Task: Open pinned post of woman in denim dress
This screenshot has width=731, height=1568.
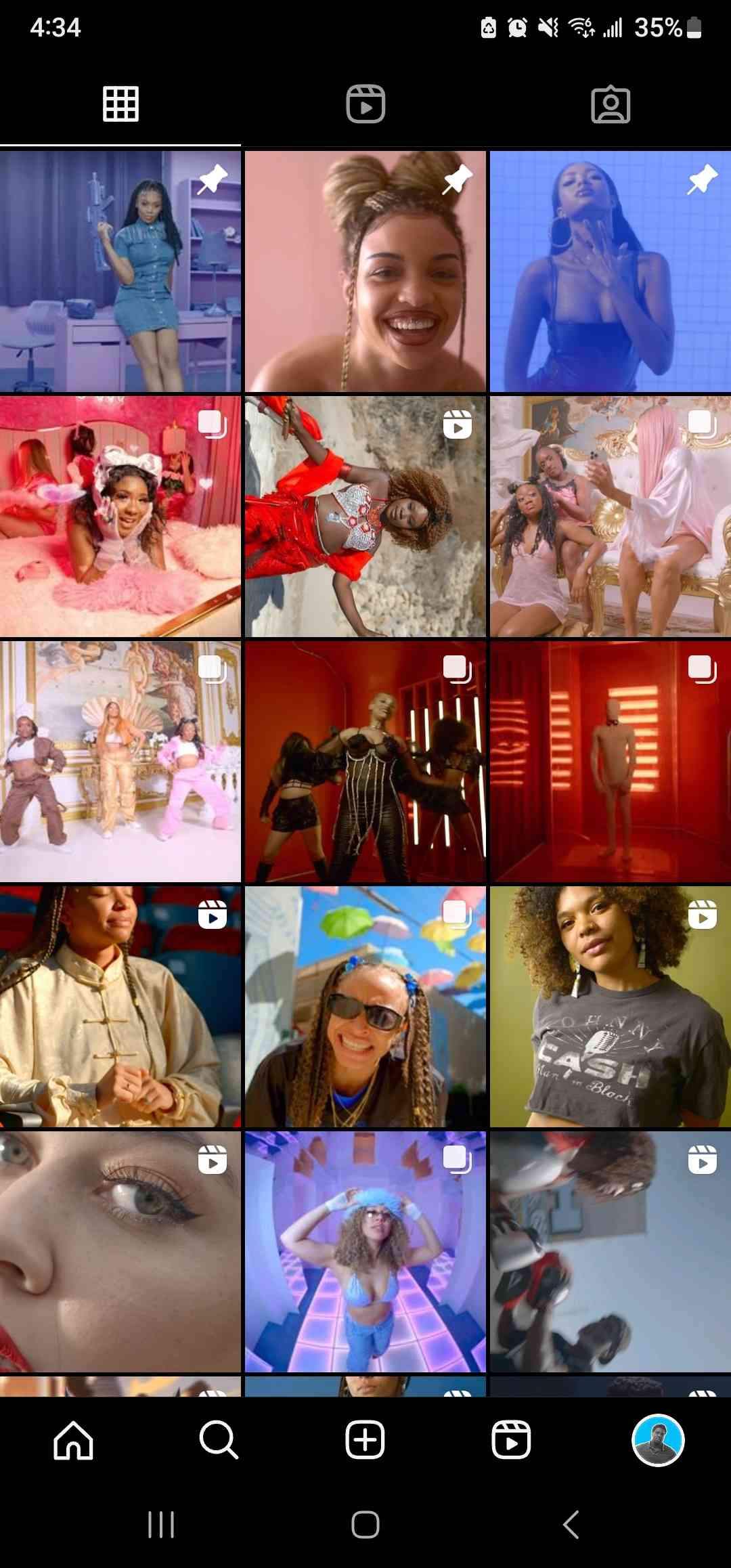Action: [120, 271]
